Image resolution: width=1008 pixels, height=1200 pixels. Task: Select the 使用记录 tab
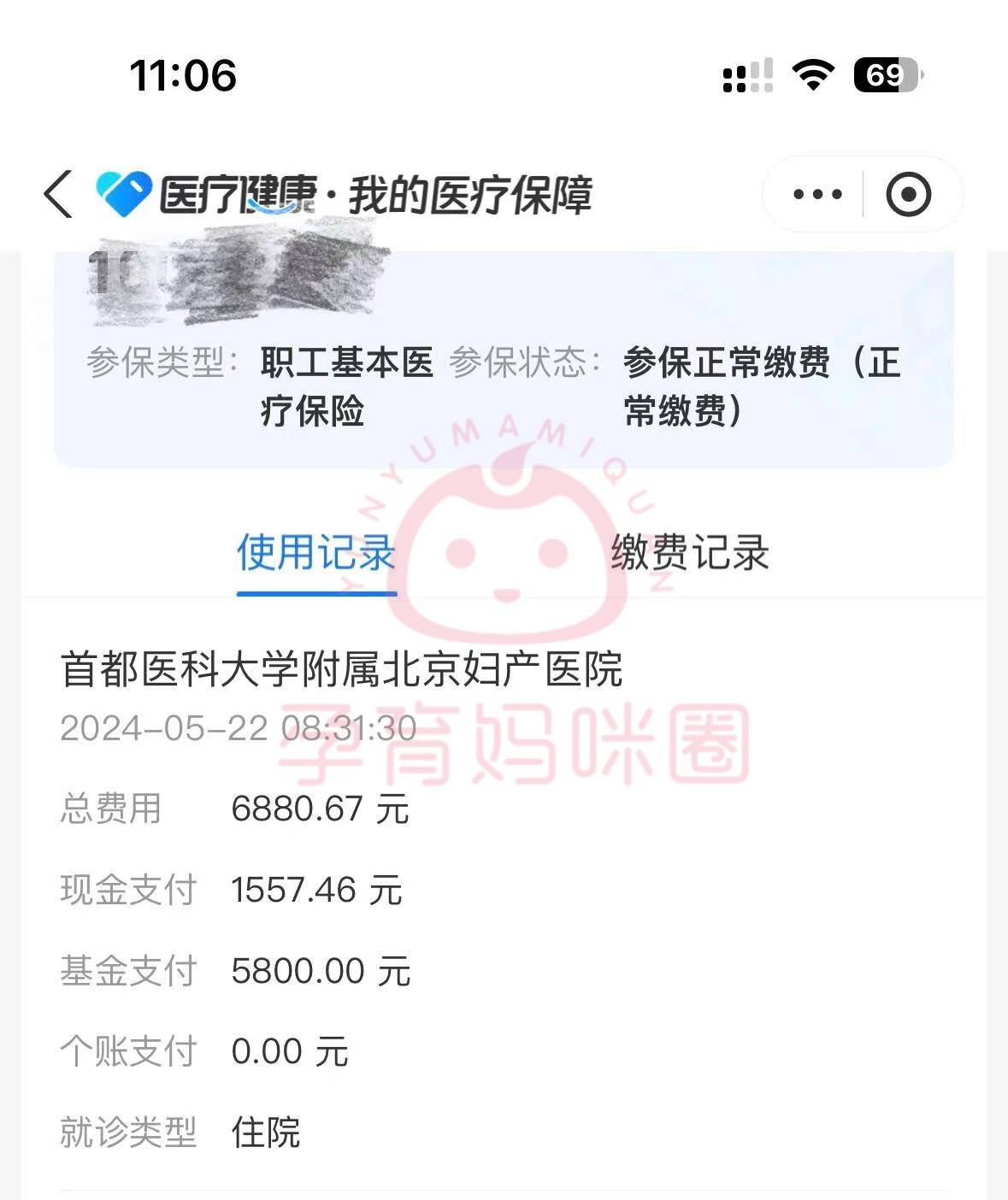[315, 552]
